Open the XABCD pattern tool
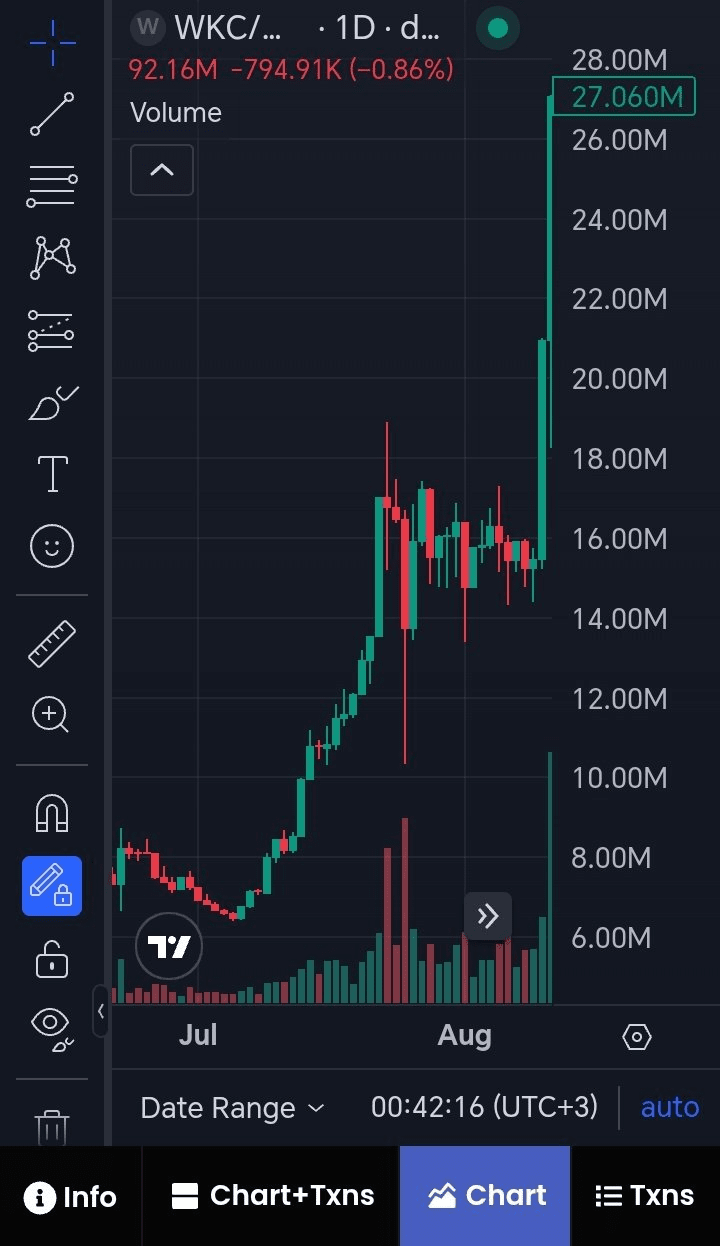The height and width of the screenshot is (1246, 720). [52, 257]
